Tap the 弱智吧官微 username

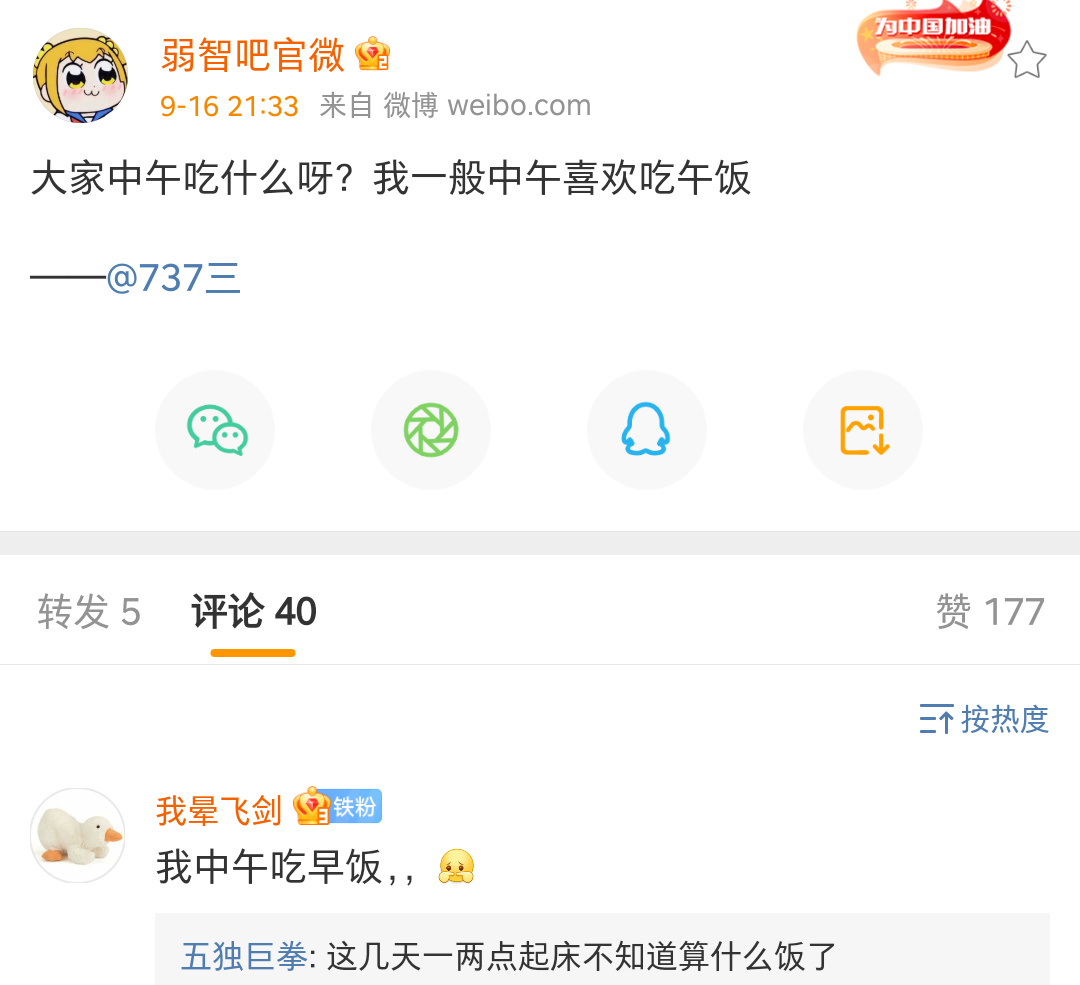(x=253, y=55)
